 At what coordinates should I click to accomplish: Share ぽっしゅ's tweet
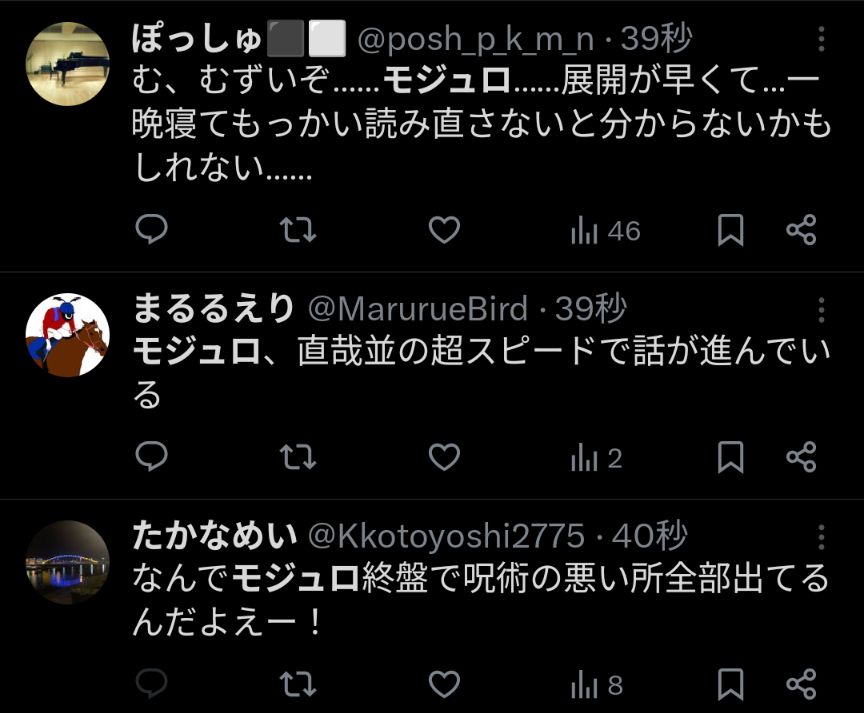click(802, 231)
